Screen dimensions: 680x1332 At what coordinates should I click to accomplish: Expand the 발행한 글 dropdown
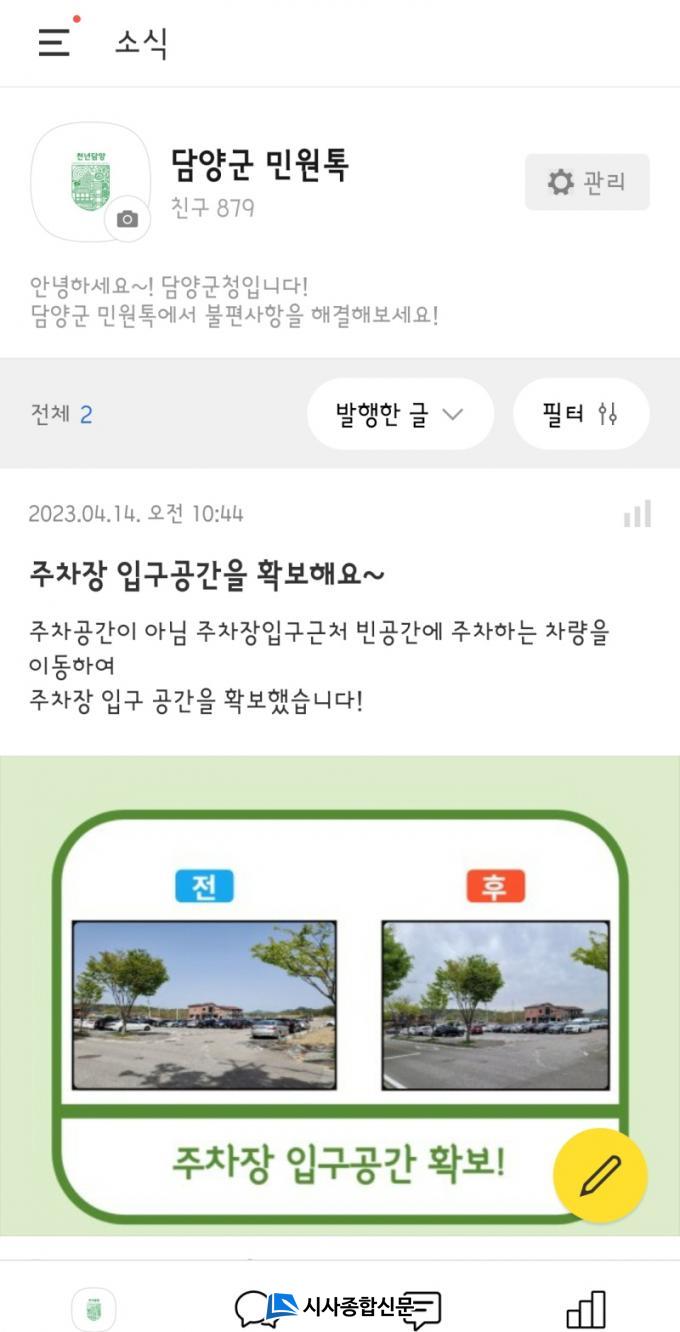pyautogui.click(x=399, y=414)
